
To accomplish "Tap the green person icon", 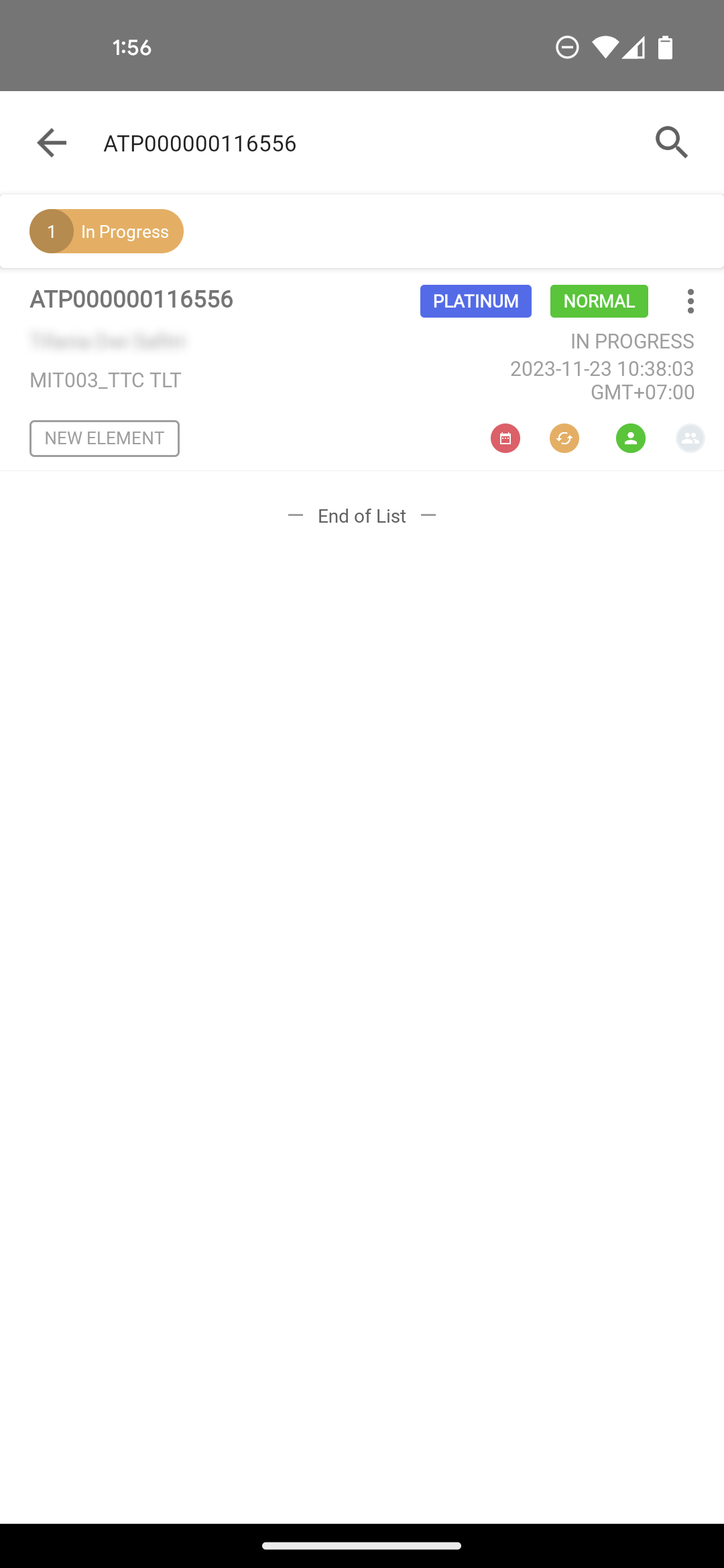I will [631, 438].
